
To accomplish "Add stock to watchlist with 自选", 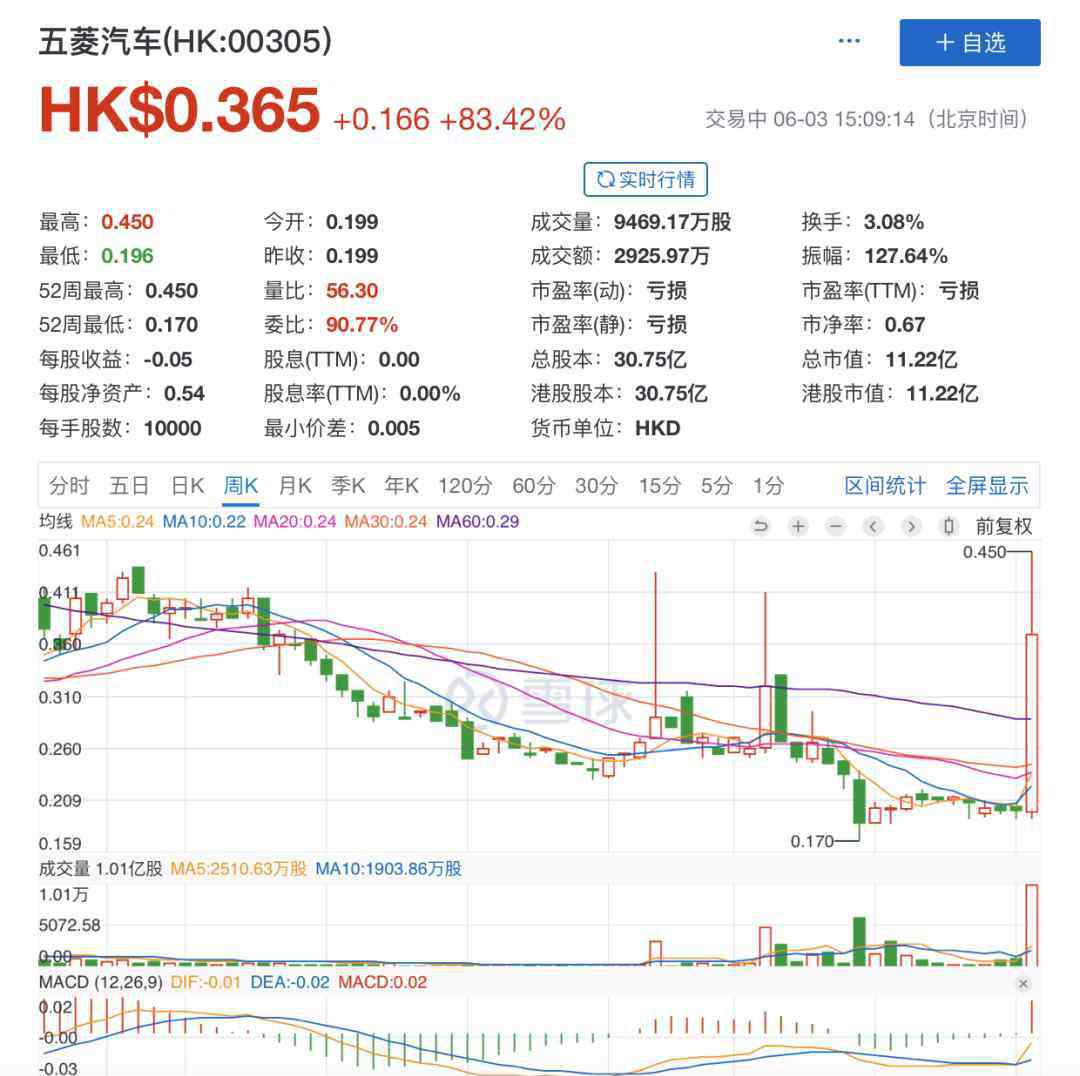I will pos(969,43).
